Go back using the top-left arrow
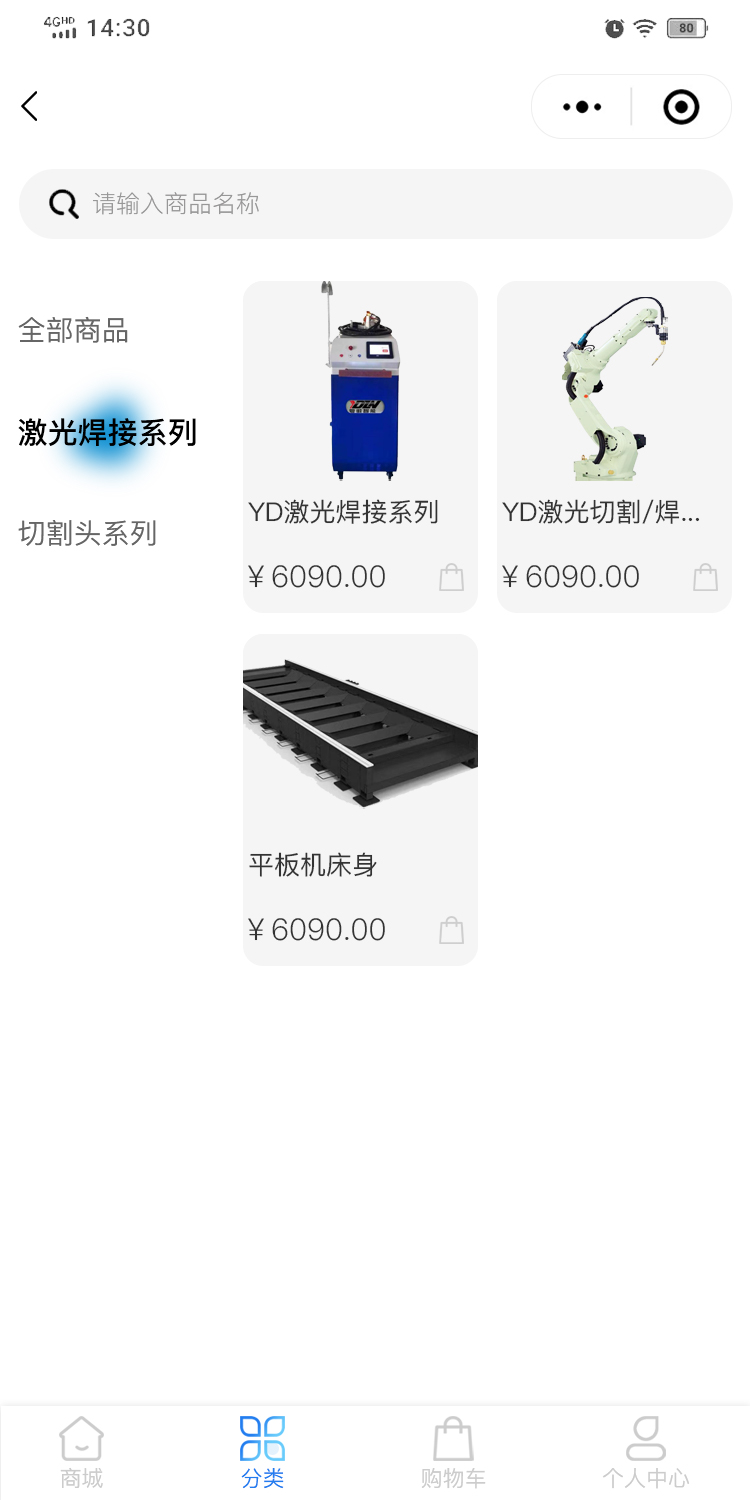The image size is (750, 1500). pyautogui.click(x=30, y=106)
